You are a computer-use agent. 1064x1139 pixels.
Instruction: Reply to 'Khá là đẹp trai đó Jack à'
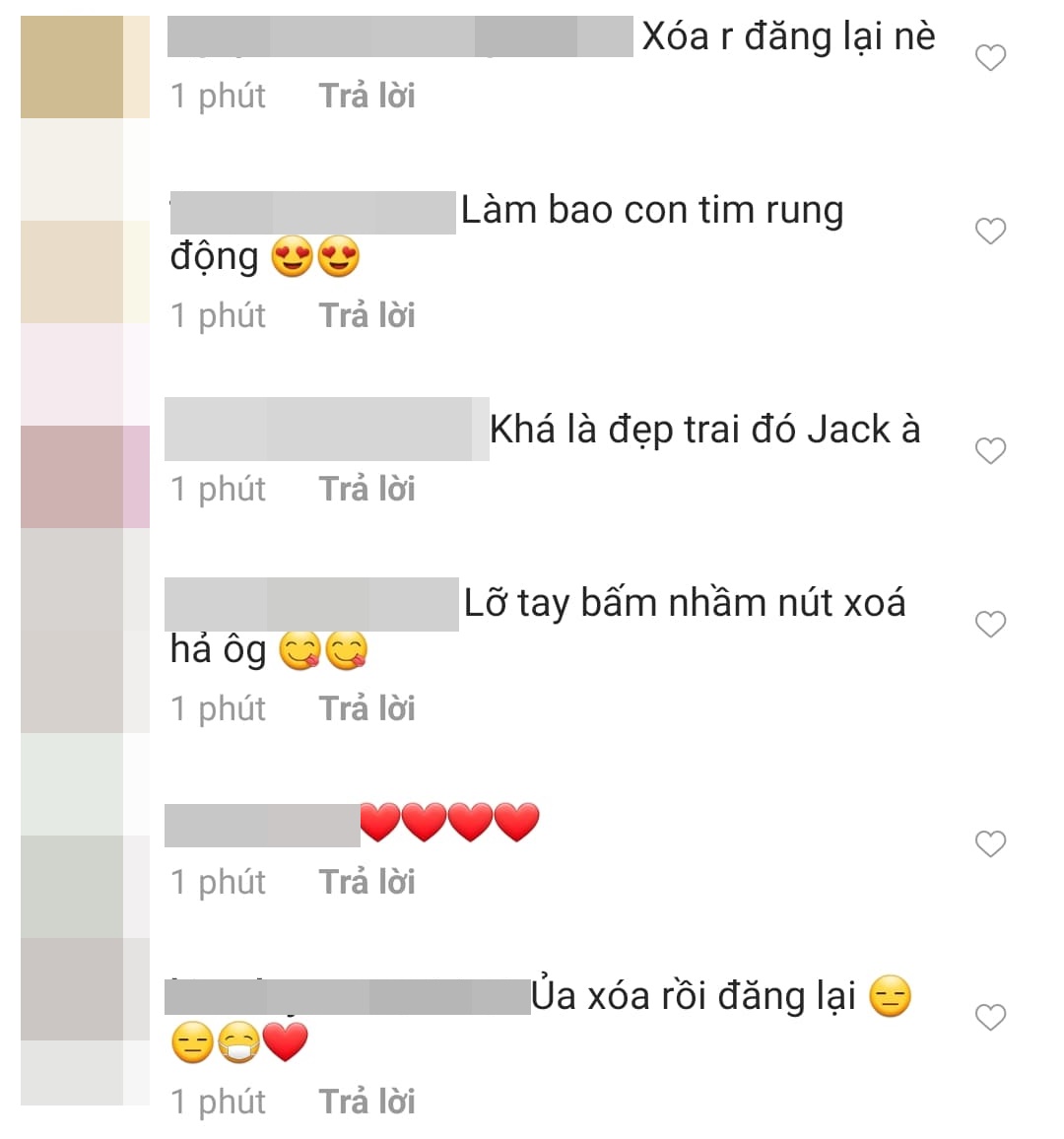pyautogui.click(x=366, y=489)
